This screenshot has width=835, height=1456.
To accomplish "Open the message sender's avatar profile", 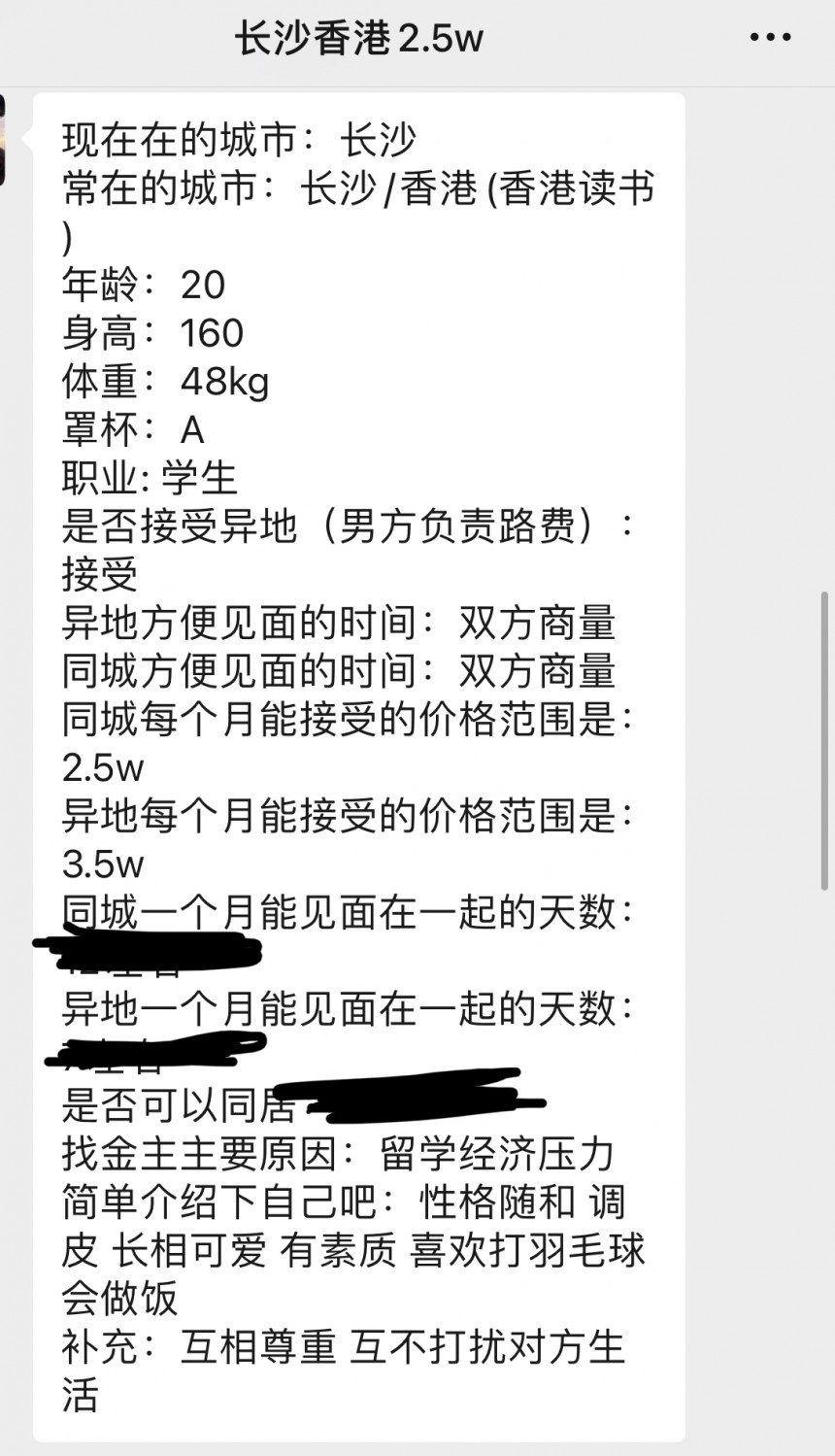I will 3,138.
